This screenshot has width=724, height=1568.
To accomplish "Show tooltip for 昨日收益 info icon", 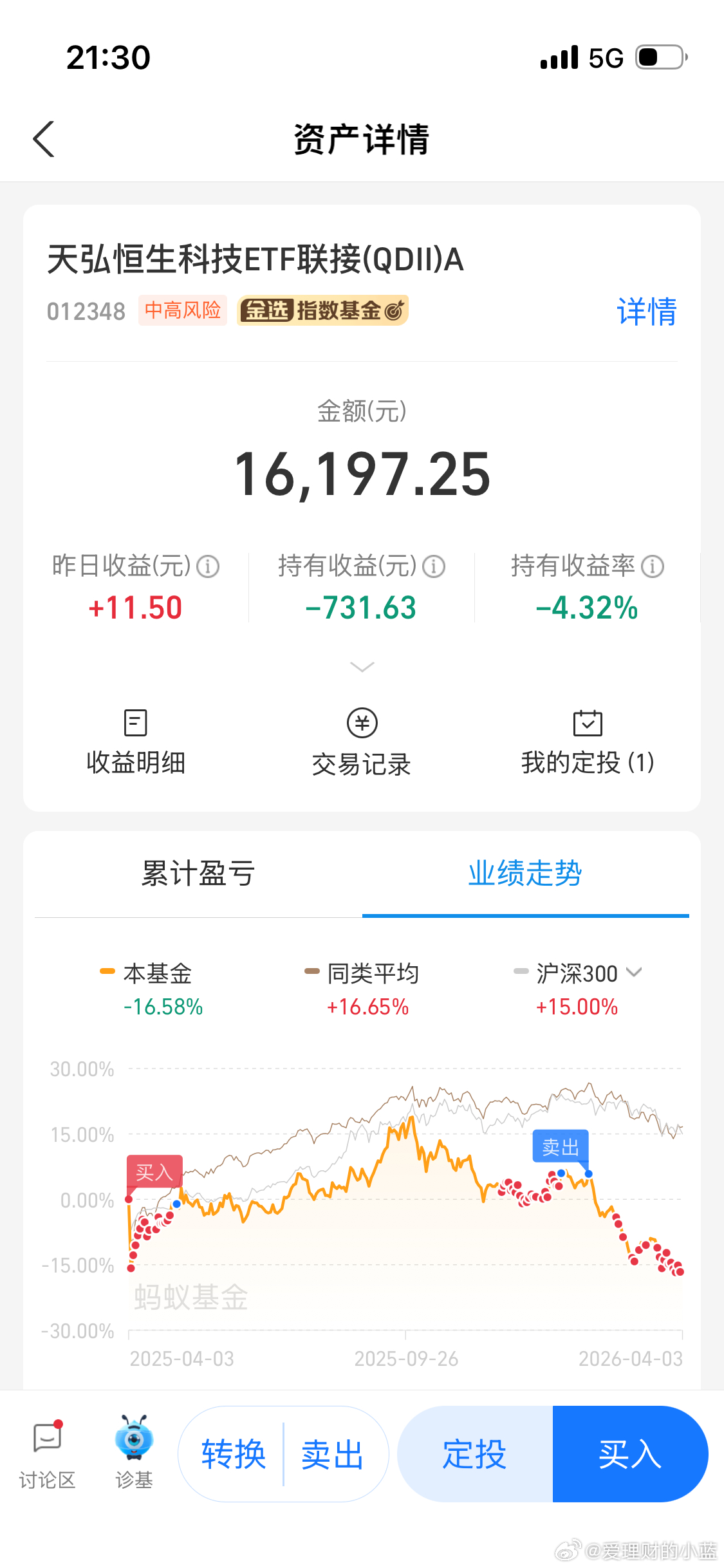I will pyautogui.click(x=208, y=566).
